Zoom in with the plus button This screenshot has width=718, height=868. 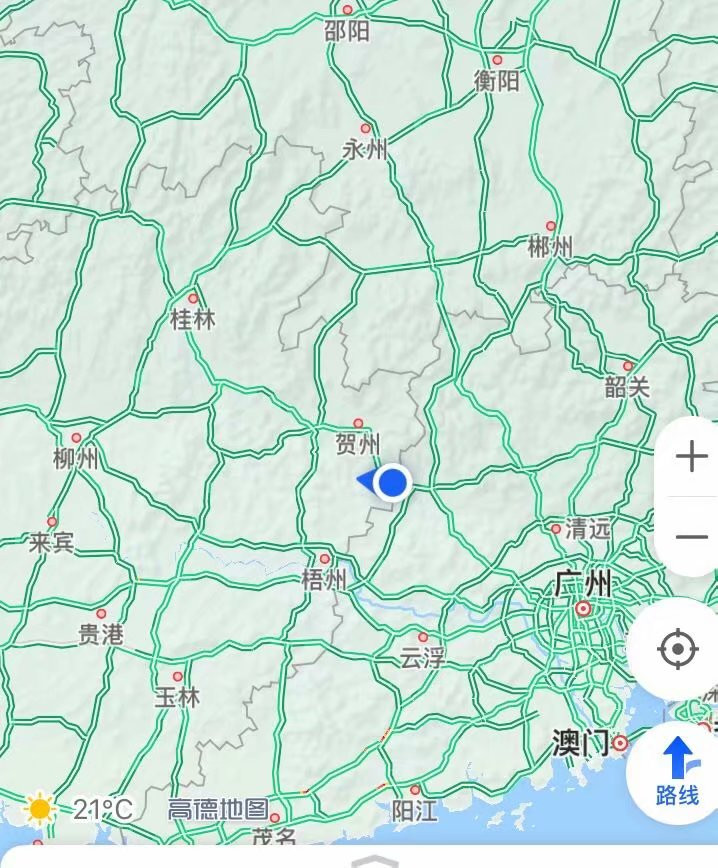point(691,458)
